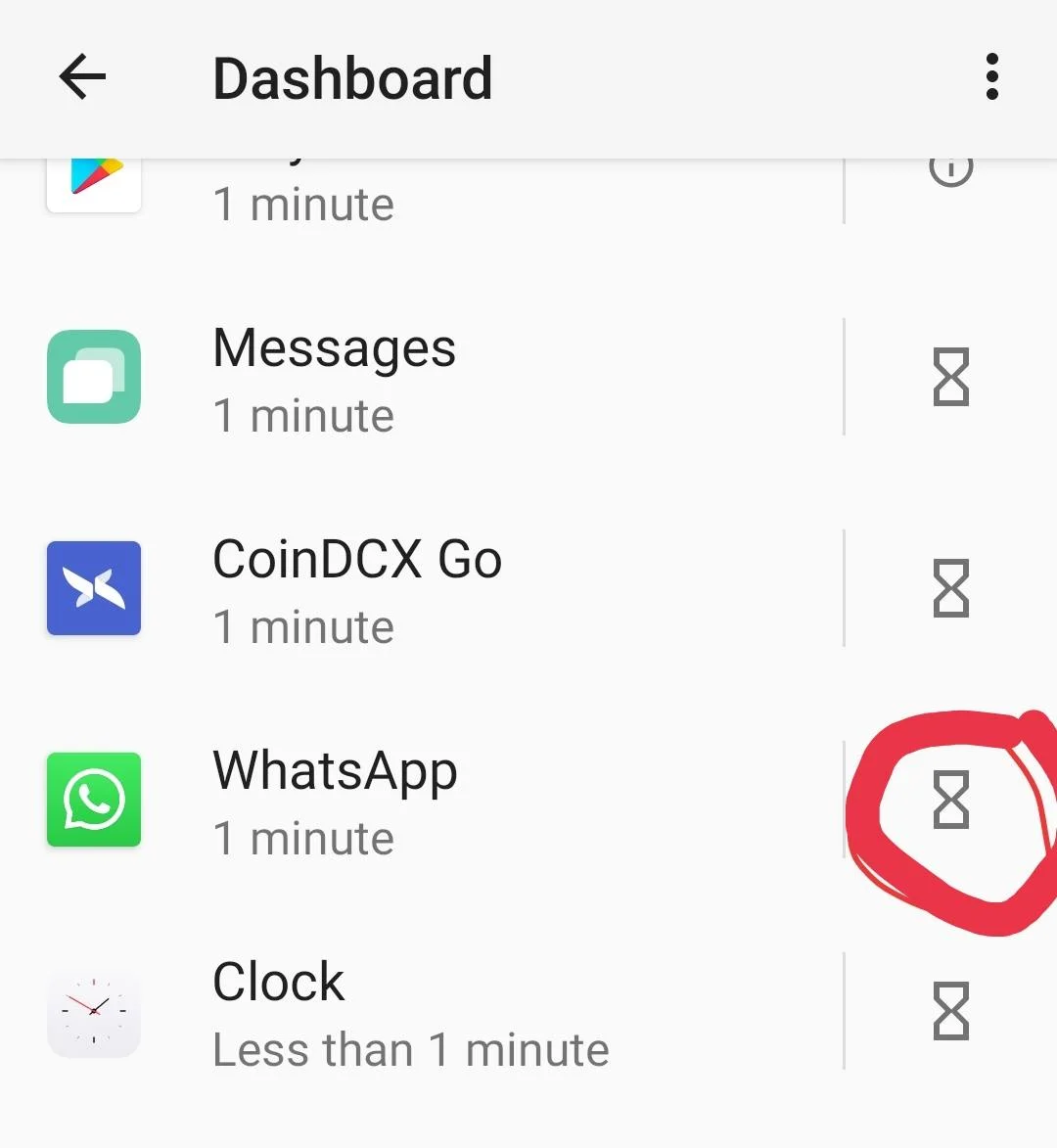Screen dimensions: 1057x1148
Task: View Clock usage details
Action: click(x=278, y=981)
